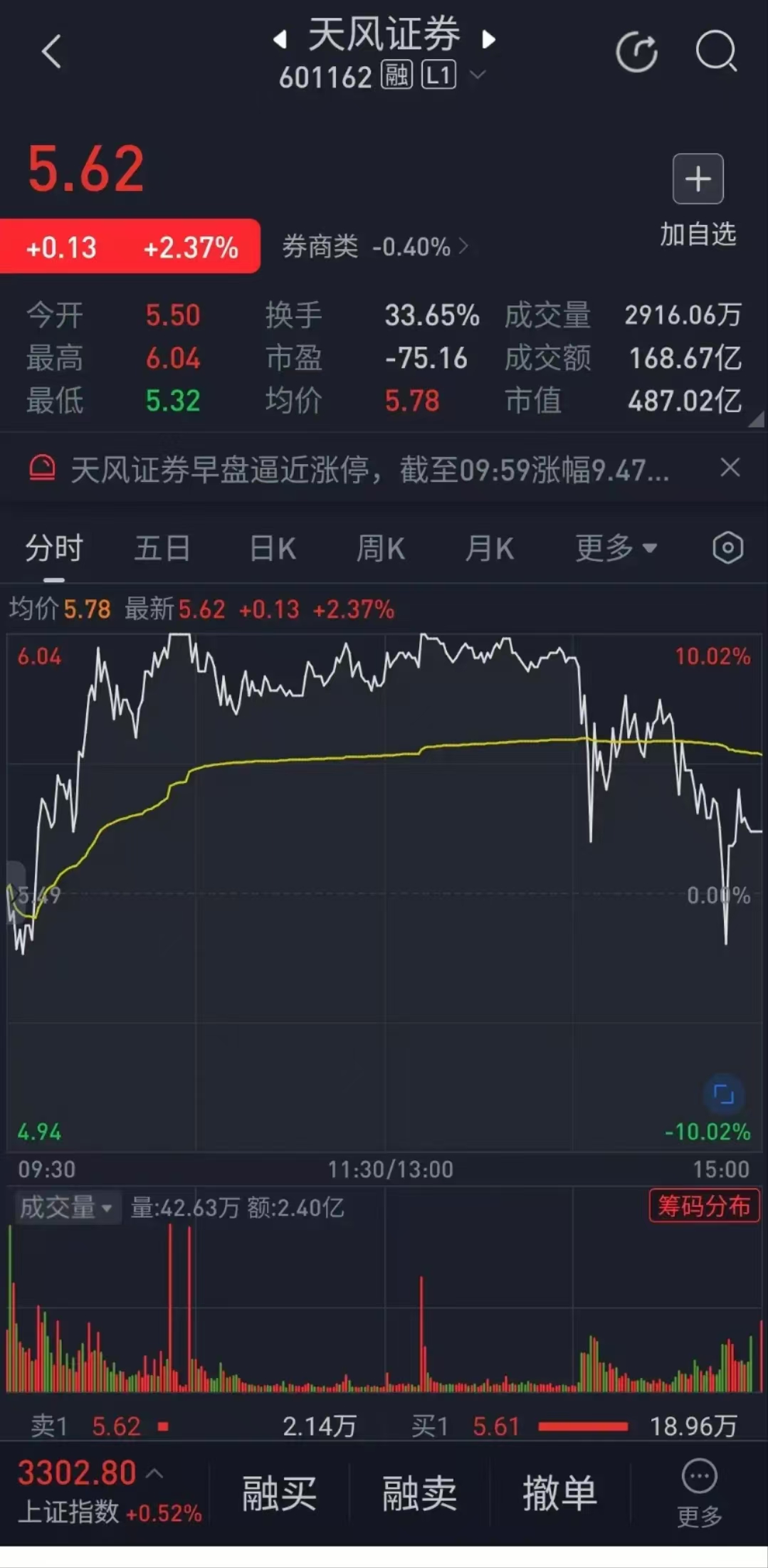Open stock search via magnifier icon
This screenshot has height=1568, width=768.
pyautogui.click(x=716, y=51)
